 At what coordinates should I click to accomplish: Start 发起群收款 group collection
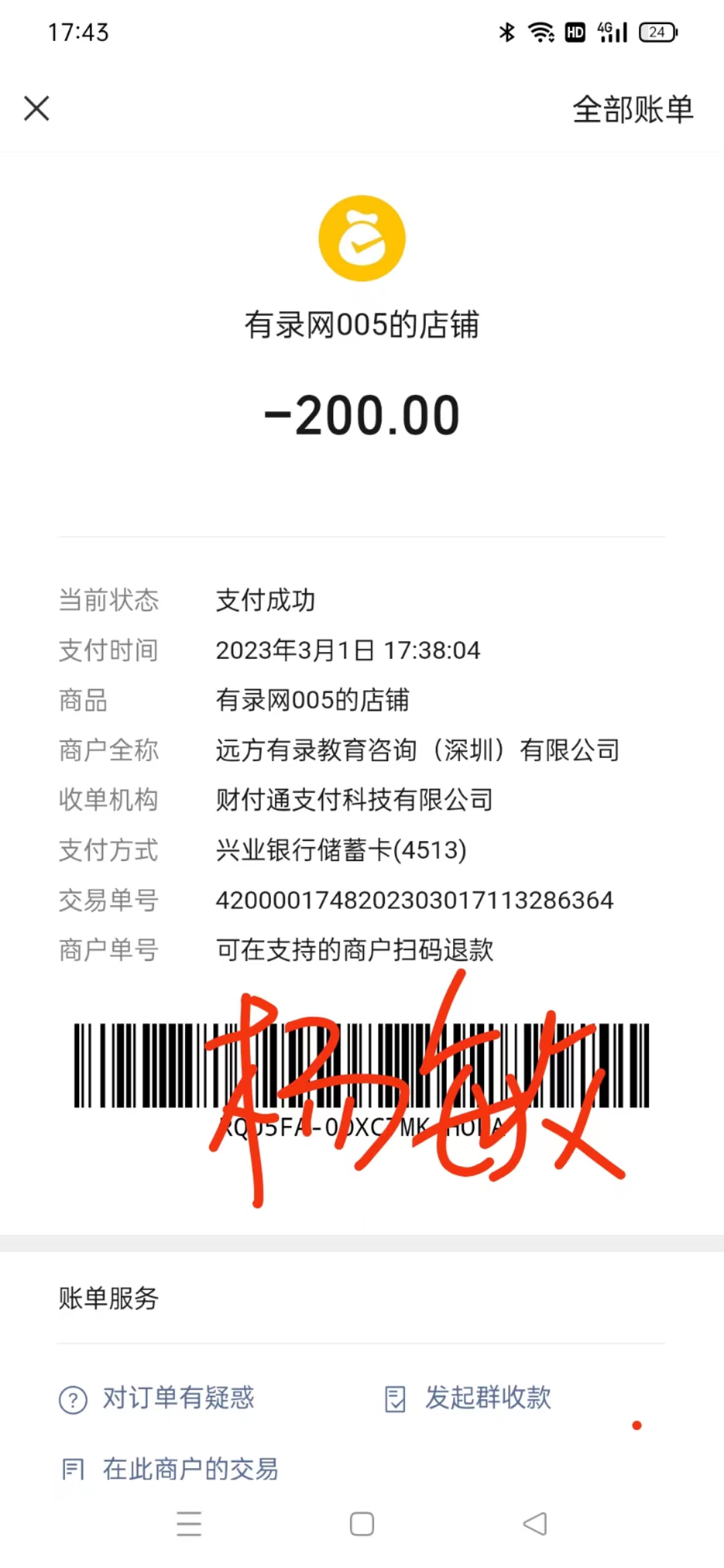469,1398
